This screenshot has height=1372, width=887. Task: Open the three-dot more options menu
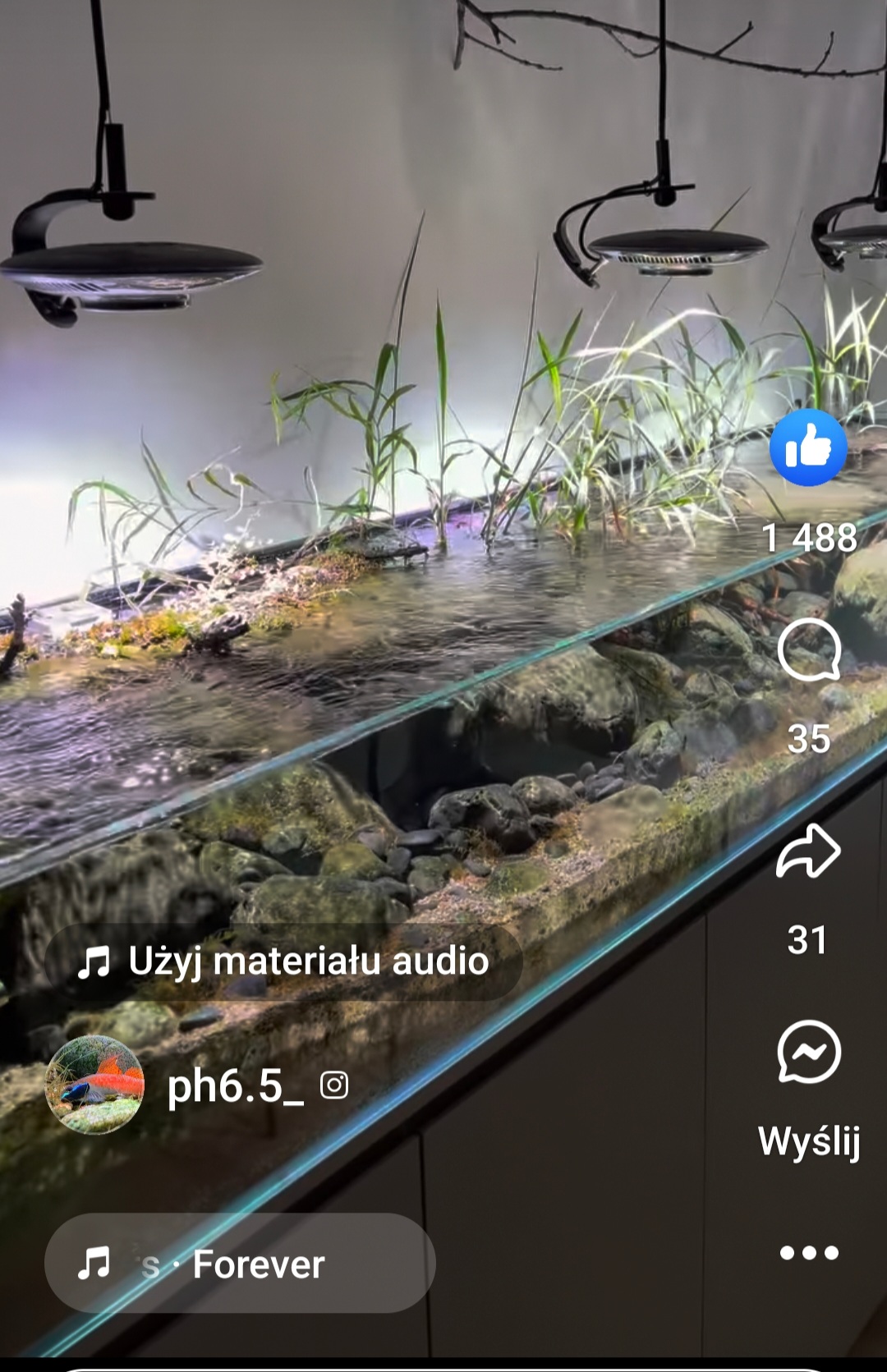click(x=809, y=1252)
